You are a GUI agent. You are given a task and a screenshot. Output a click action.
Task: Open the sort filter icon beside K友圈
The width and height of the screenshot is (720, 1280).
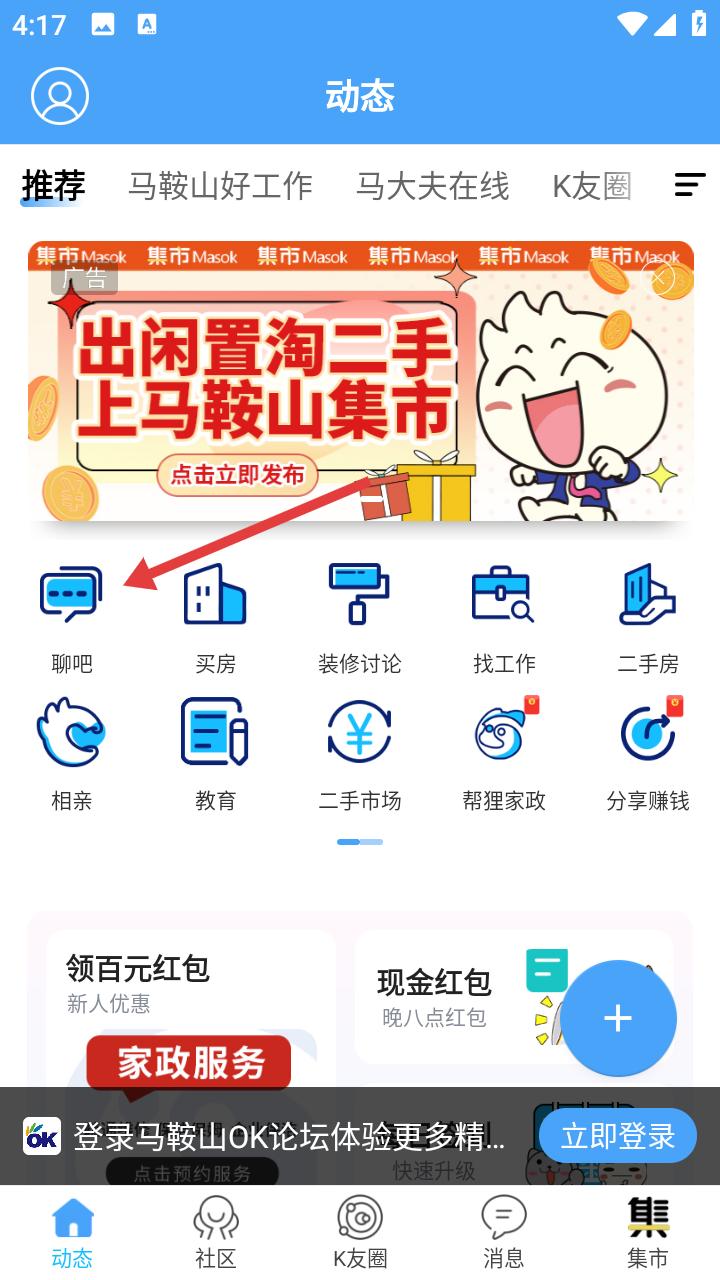690,185
